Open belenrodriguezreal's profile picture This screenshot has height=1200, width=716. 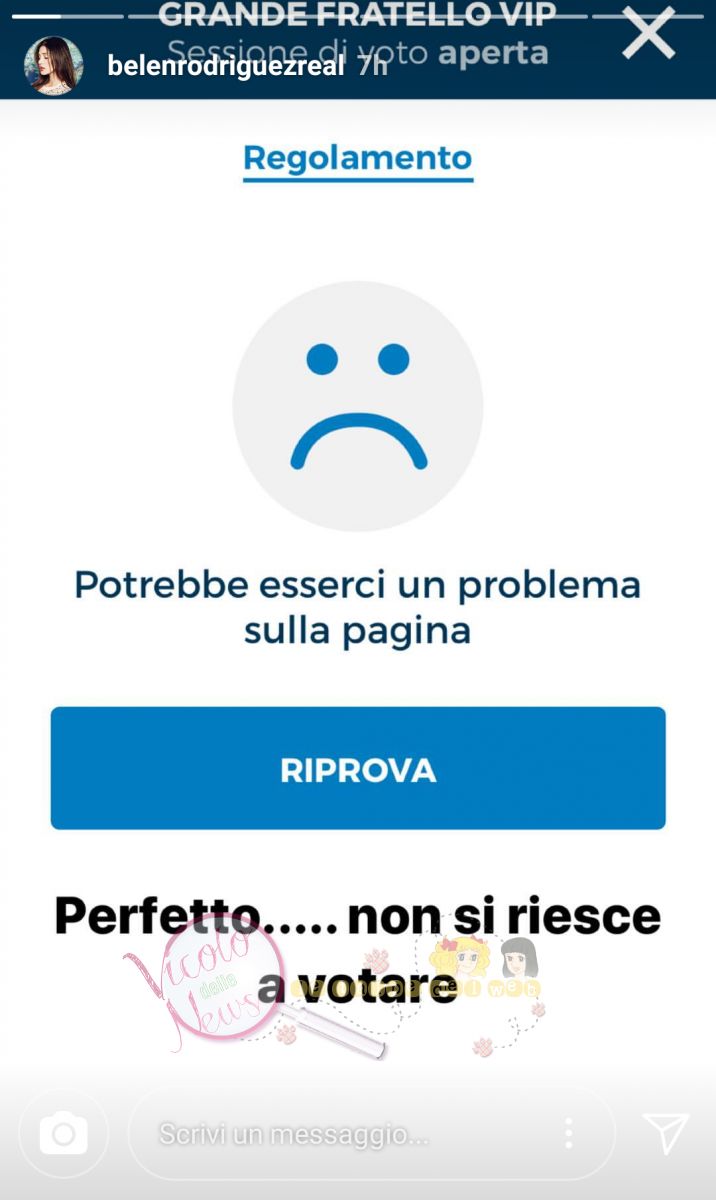point(53,66)
